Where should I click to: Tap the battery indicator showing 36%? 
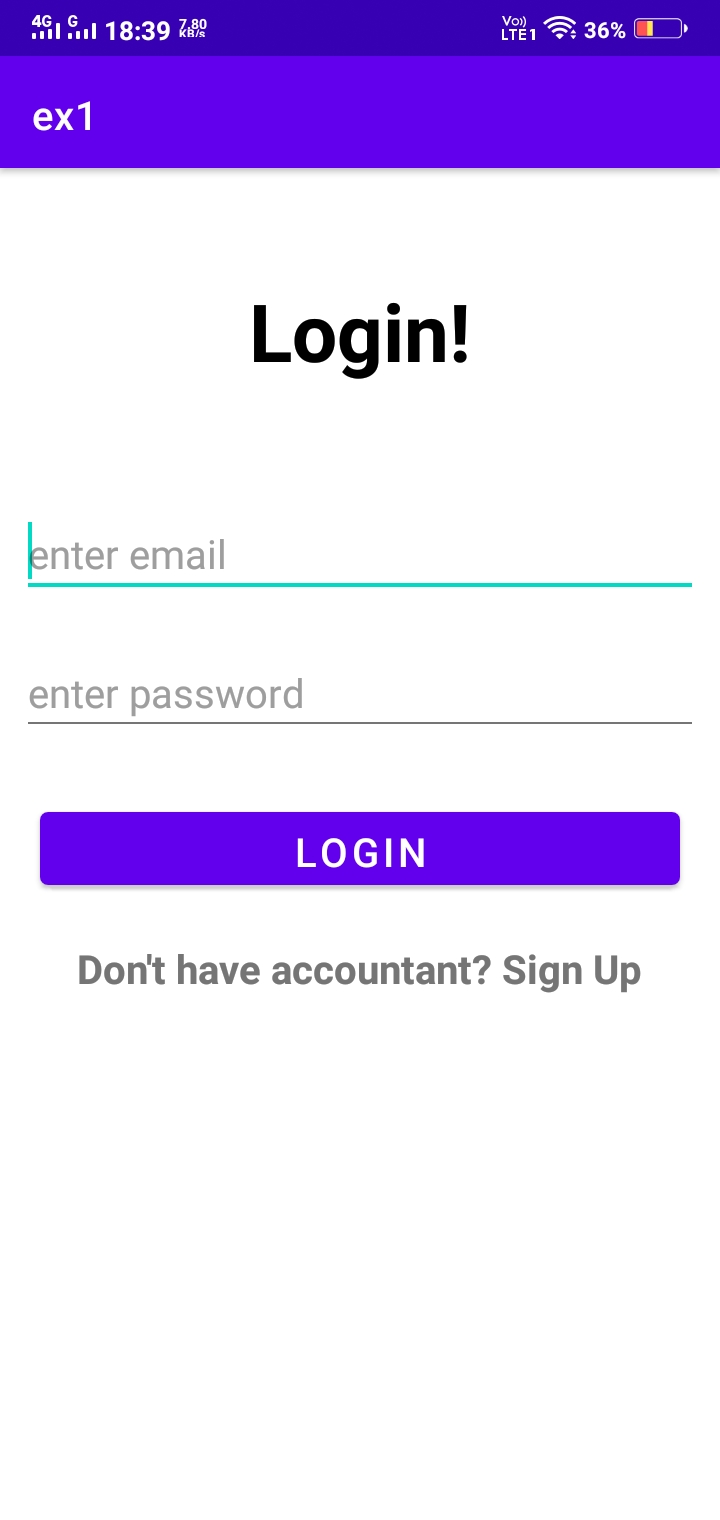pyautogui.click(x=660, y=29)
